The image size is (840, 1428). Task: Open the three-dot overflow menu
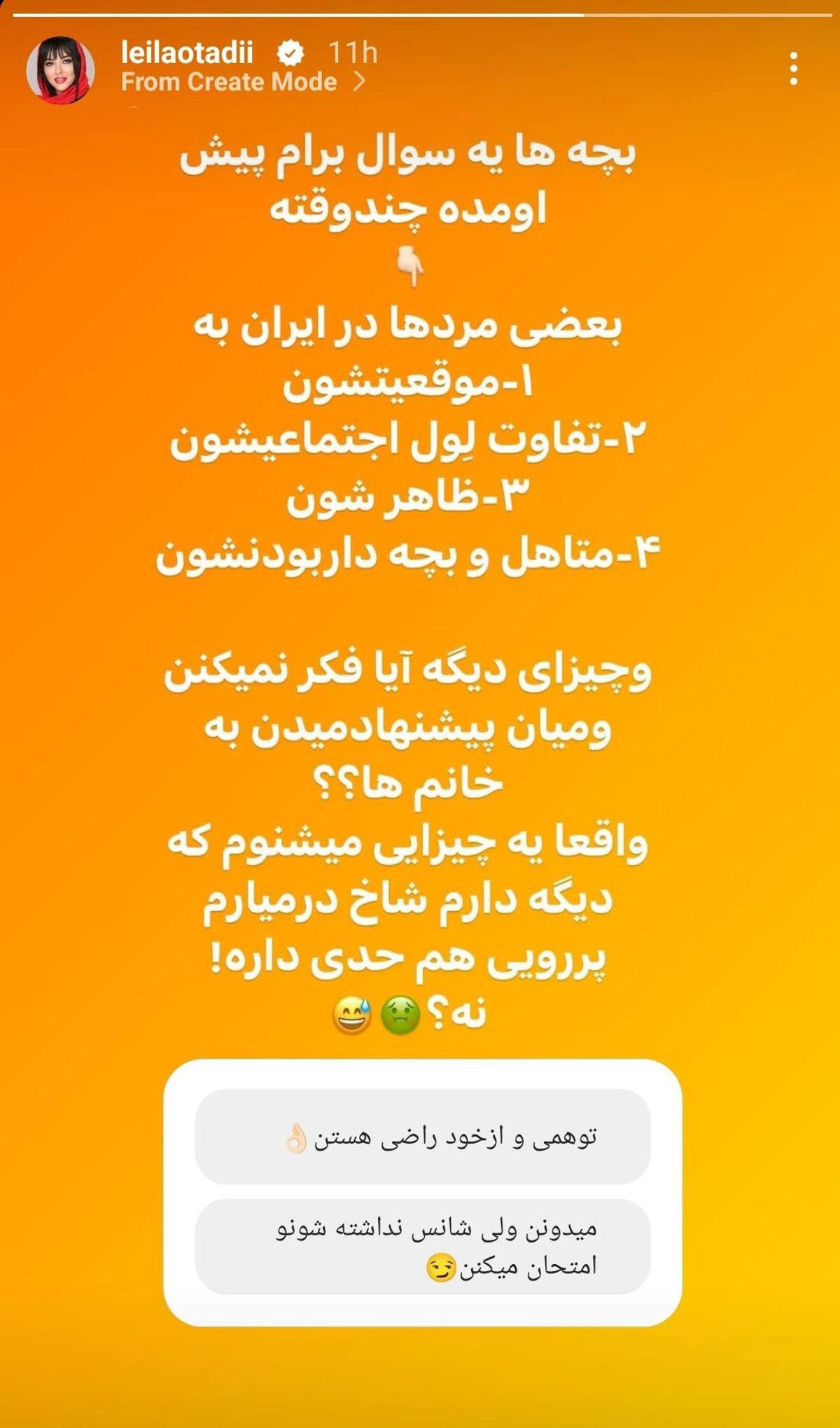793,69
